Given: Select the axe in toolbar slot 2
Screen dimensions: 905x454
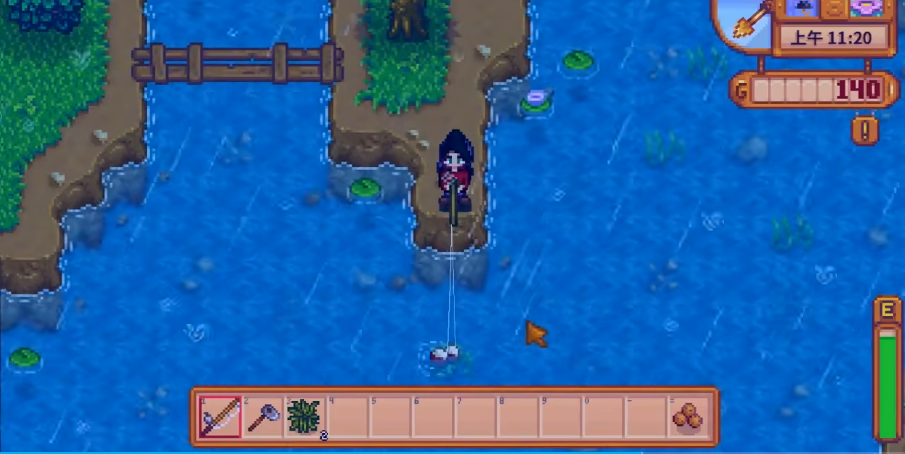Looking at the screenshot, I should pos(262,416).
